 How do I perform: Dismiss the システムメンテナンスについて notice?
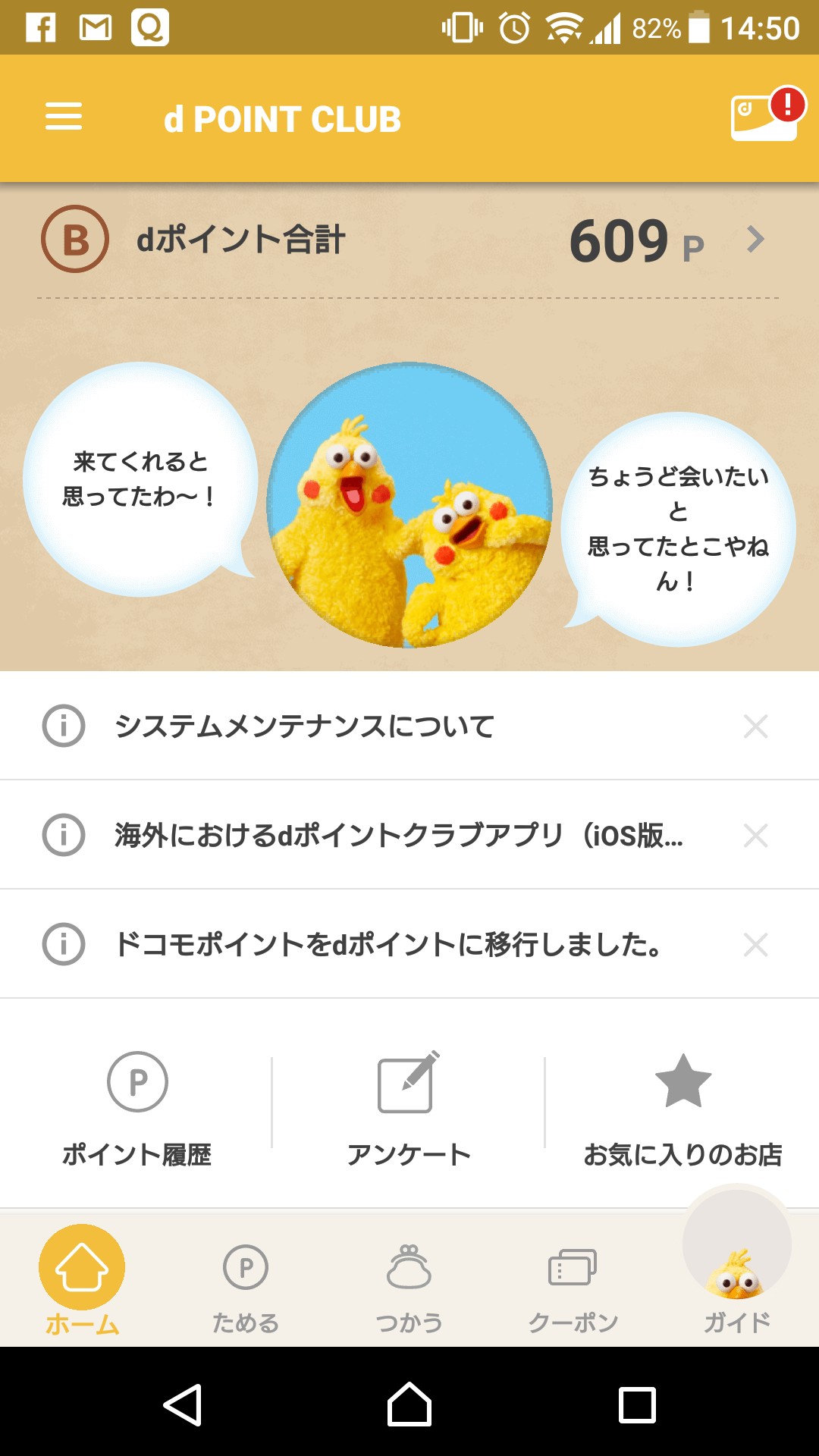(x=755, y=726)
